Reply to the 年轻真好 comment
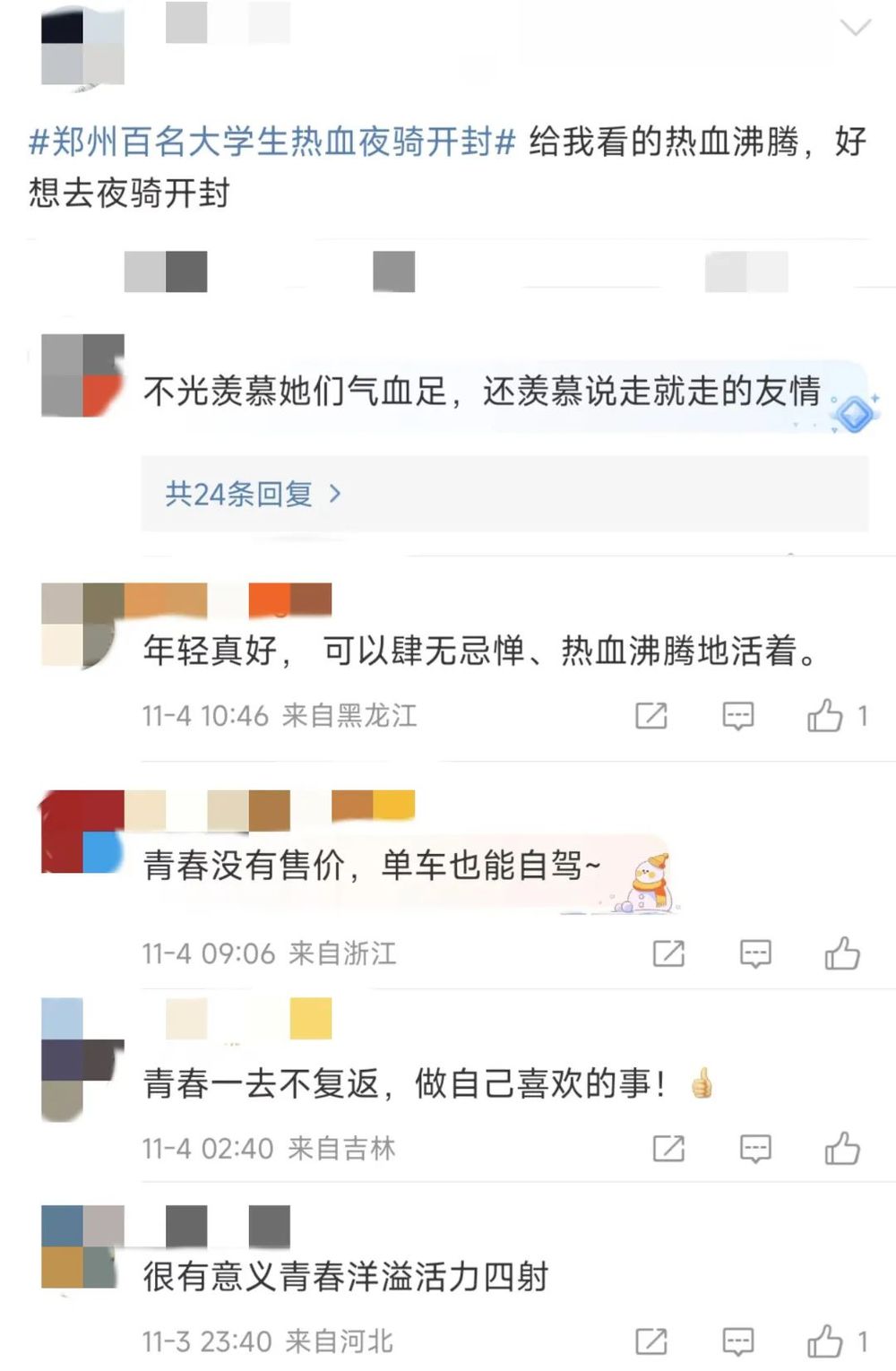The width and height of the screenshot is (896, 1371). click(x=737, y=716)
